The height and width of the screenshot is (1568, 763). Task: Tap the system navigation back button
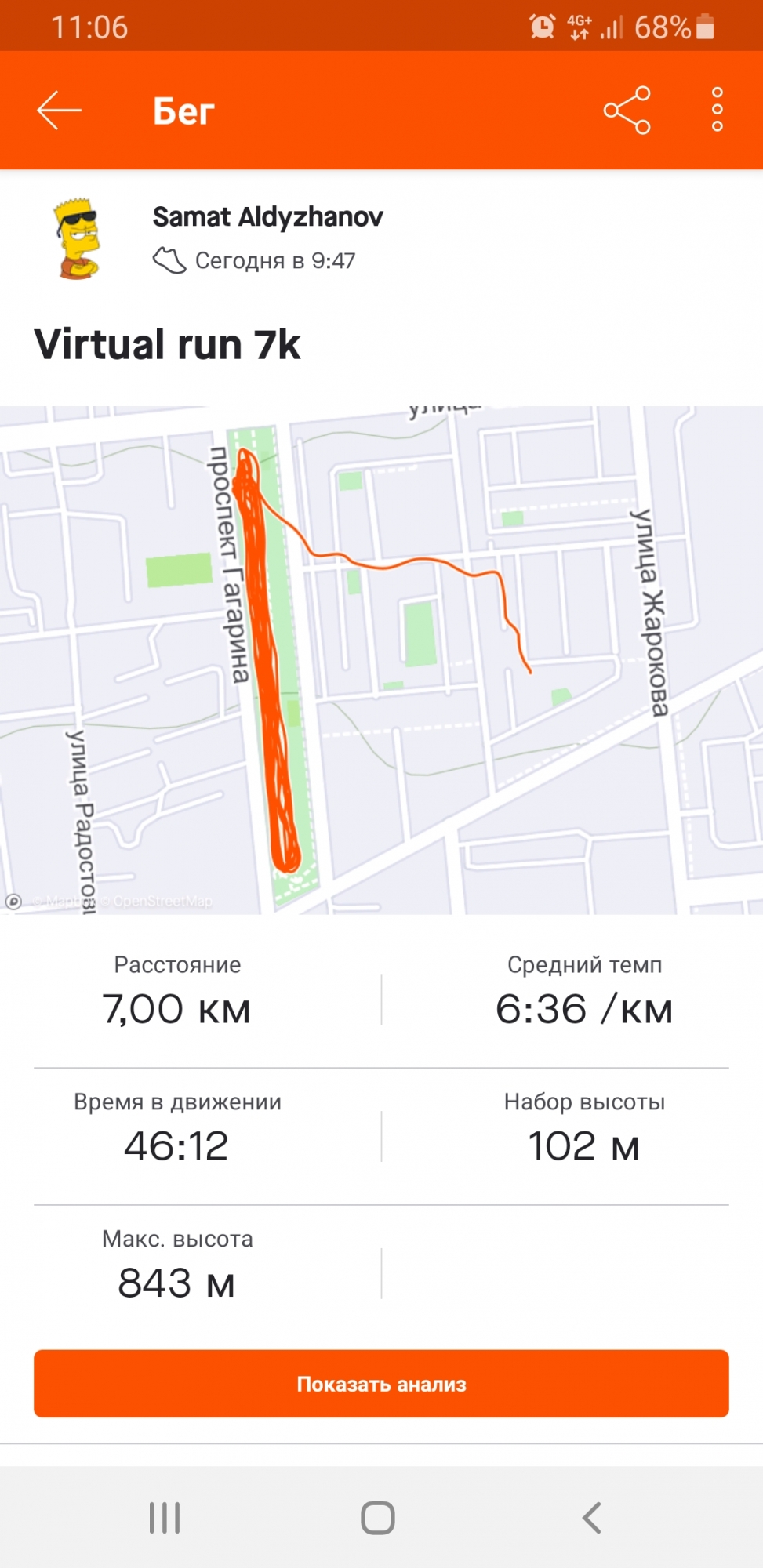pyautogui.click(x=592, y=1518)
